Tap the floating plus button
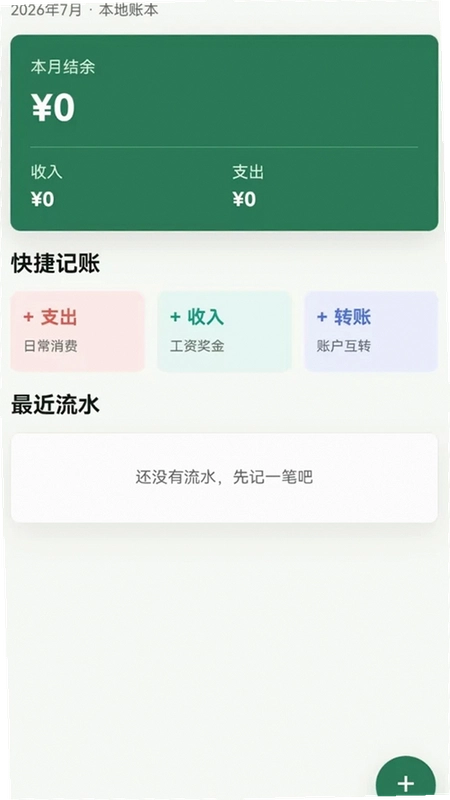 tap(406, 780)
